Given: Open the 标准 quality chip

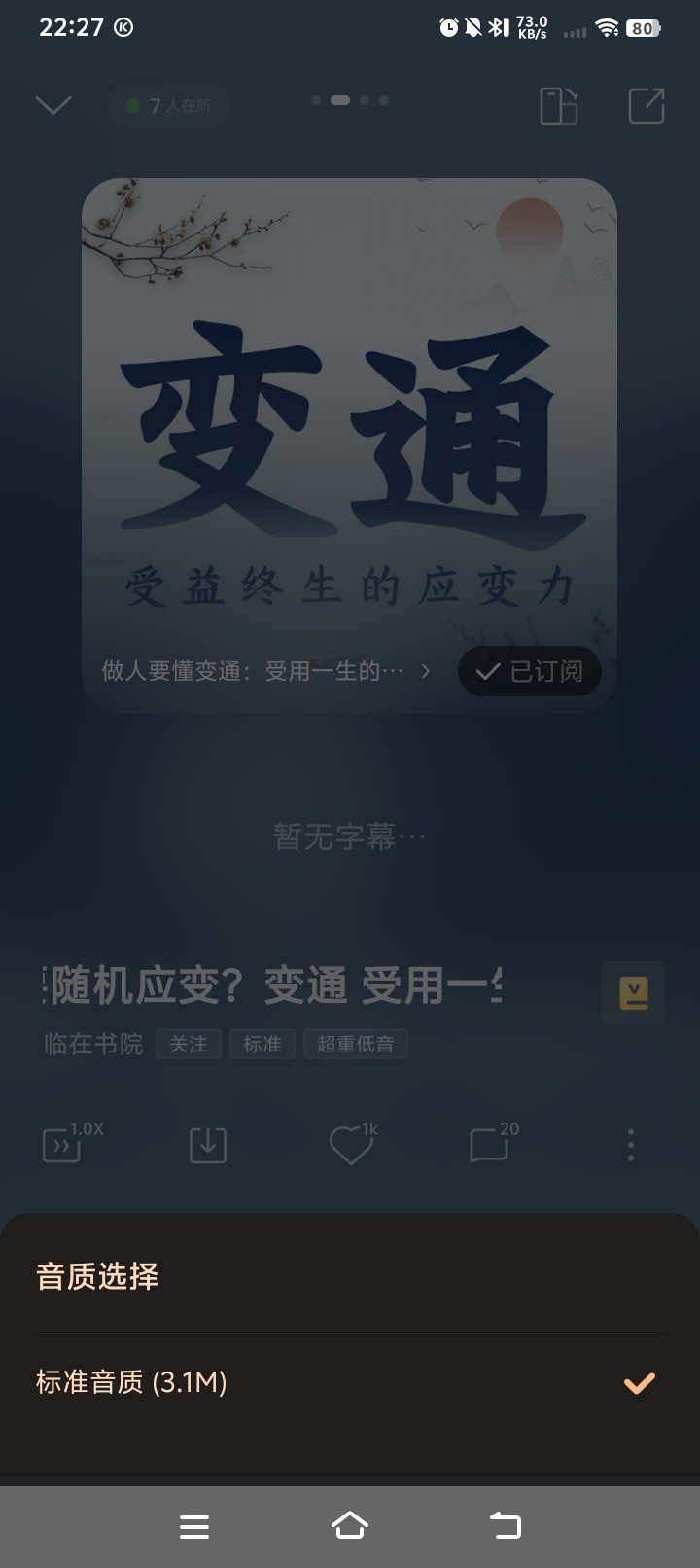Looking at the screenshot, I should (262, 1044).
